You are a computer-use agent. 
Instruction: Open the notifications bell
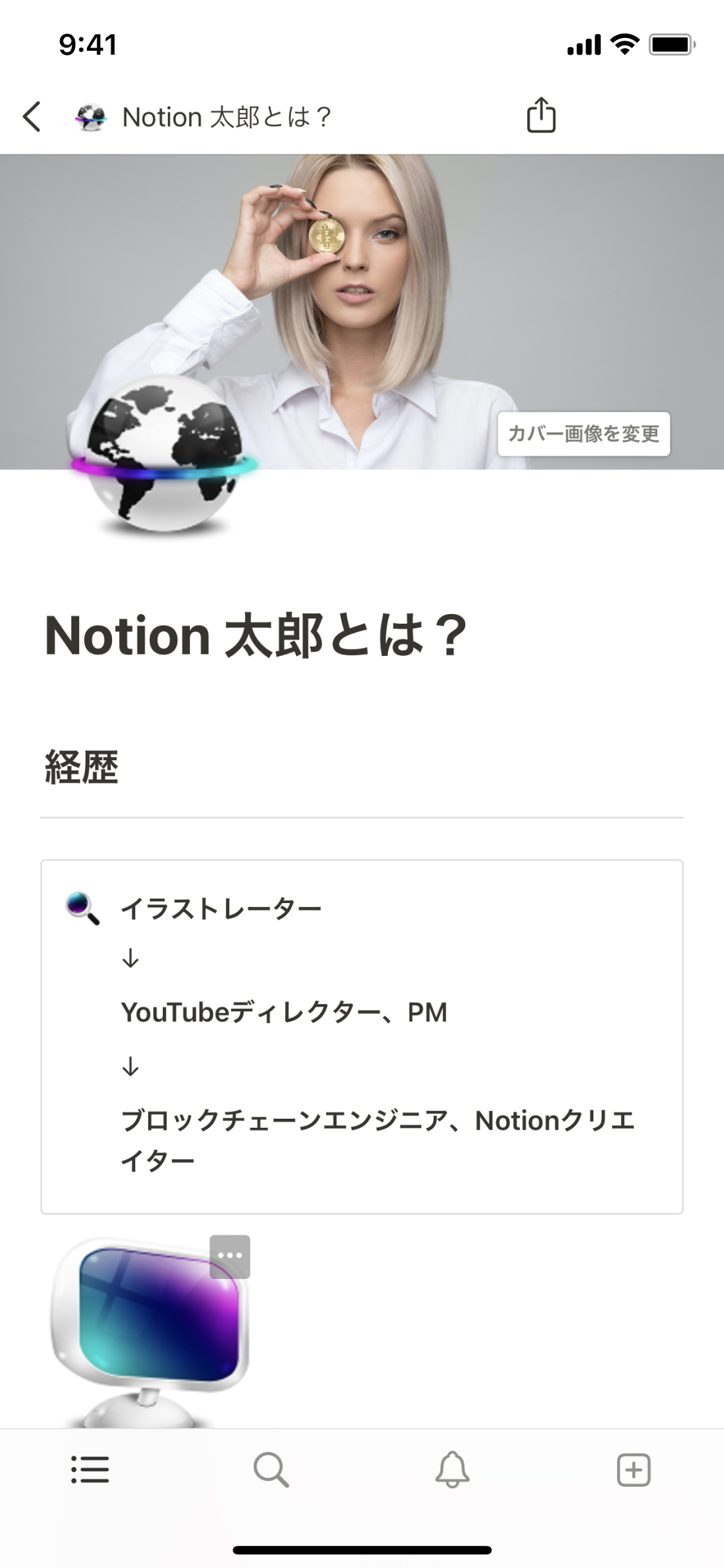pyautogui.click(x=452, y=1470)
